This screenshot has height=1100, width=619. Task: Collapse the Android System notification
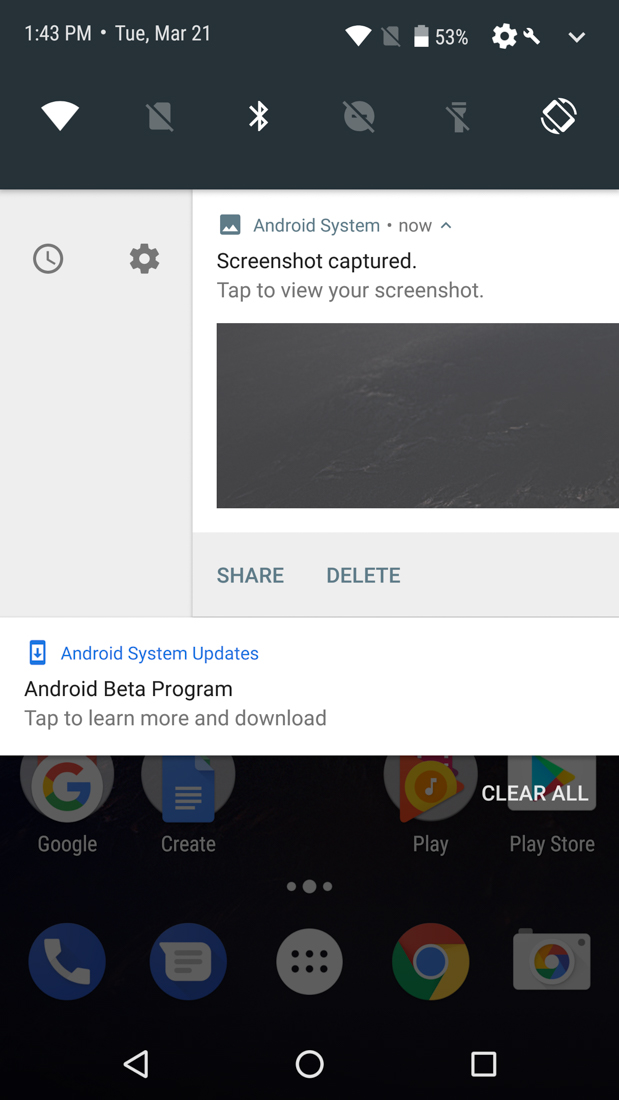tap(446, 225)
